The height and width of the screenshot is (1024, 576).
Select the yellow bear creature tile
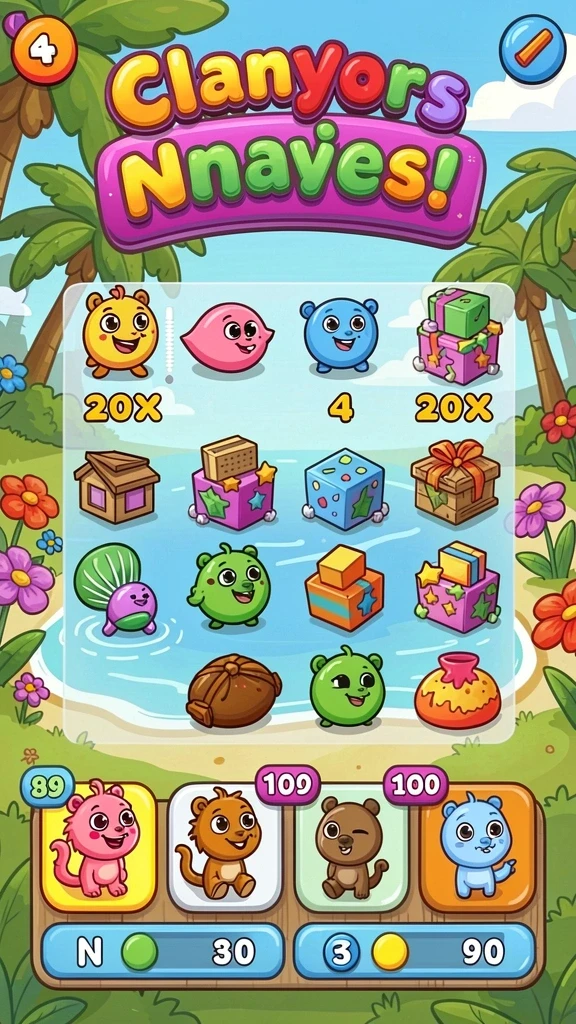[x=120, y=332]
